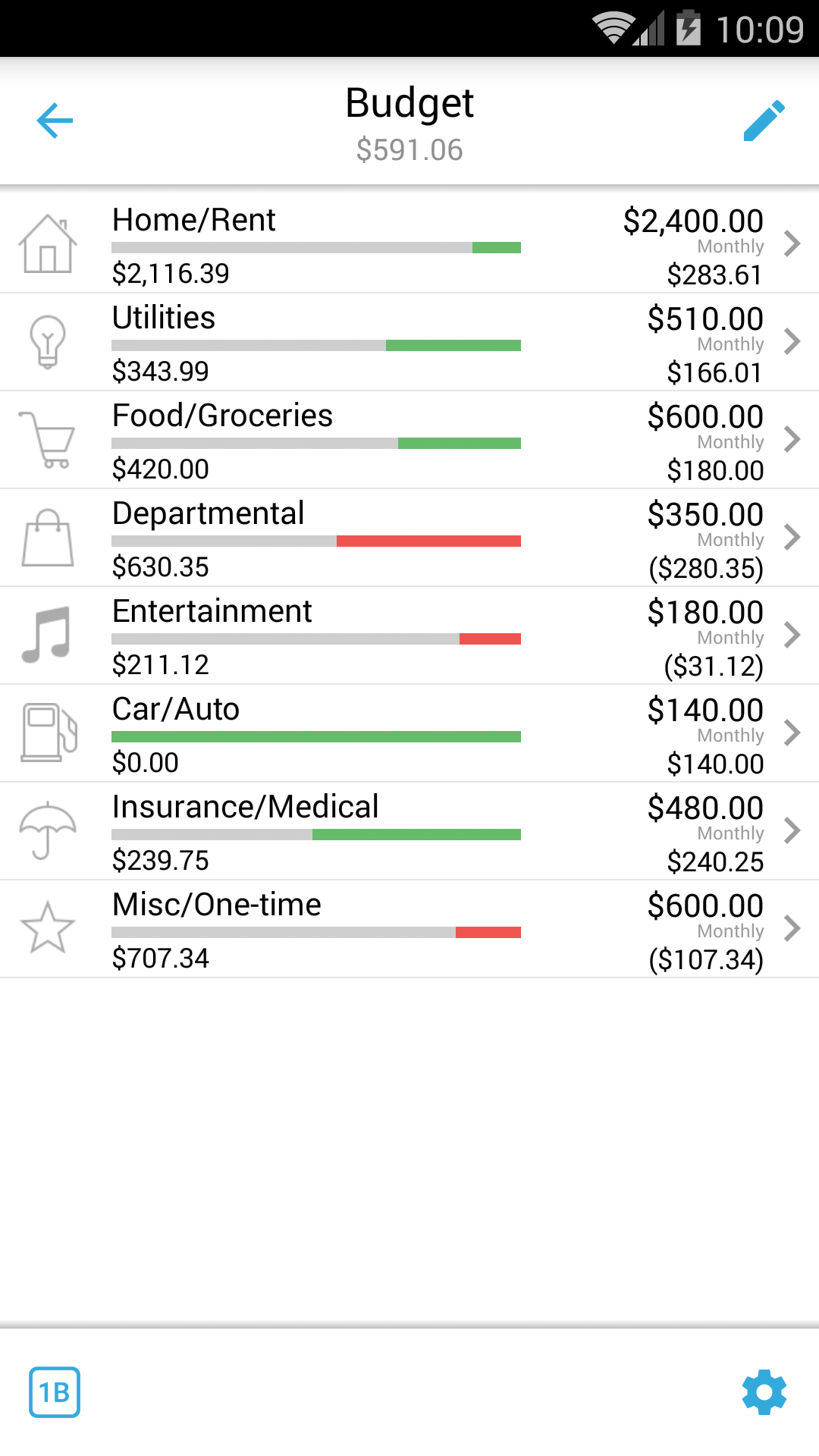Select the Food/Groceries shopping cart icon
Image resolution: width=819 pixels, height=1456 pixels.
pyautogui.click(x=47, y=440)
